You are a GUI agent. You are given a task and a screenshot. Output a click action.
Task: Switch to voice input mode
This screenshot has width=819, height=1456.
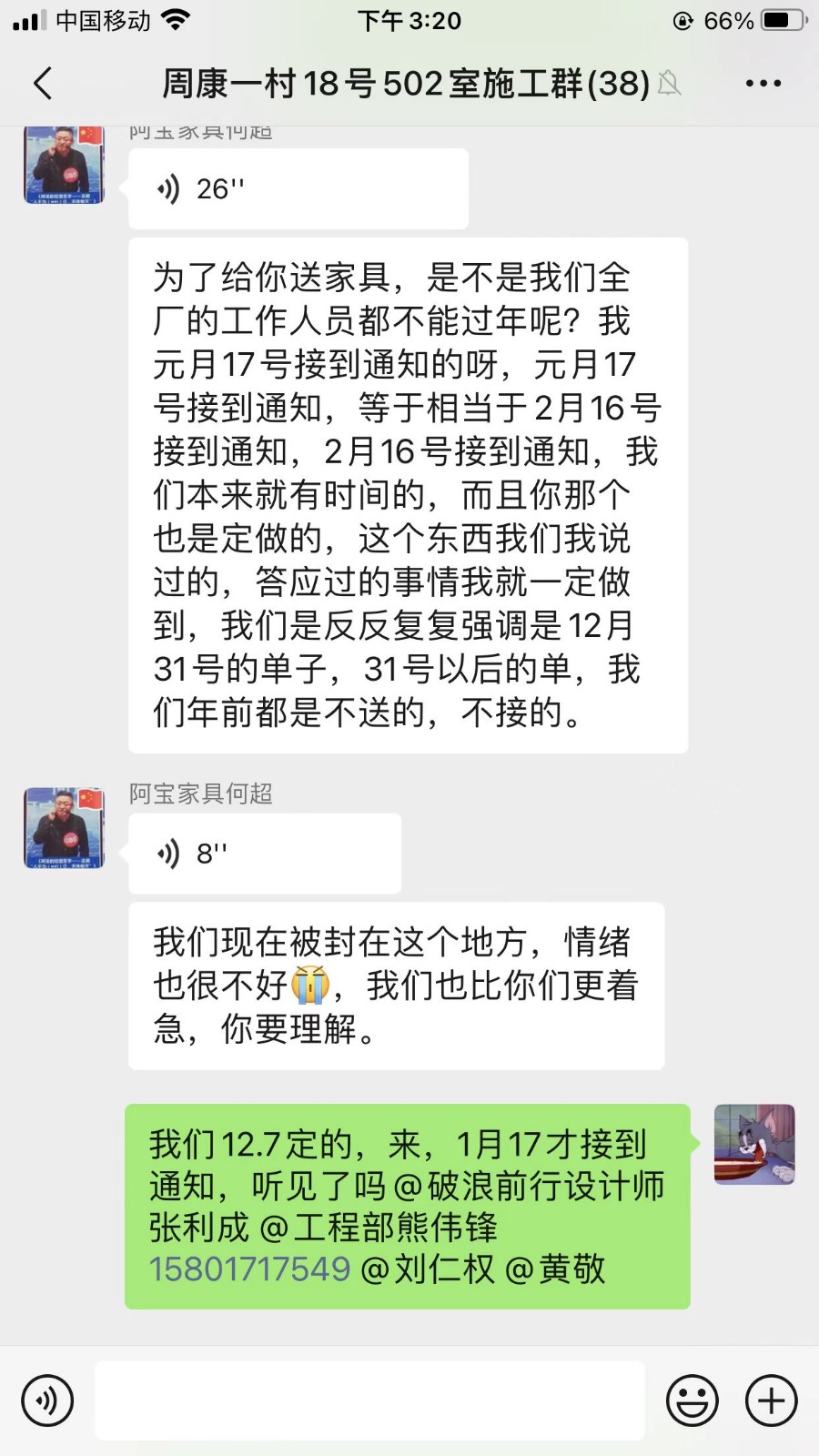pos(47,1400)
